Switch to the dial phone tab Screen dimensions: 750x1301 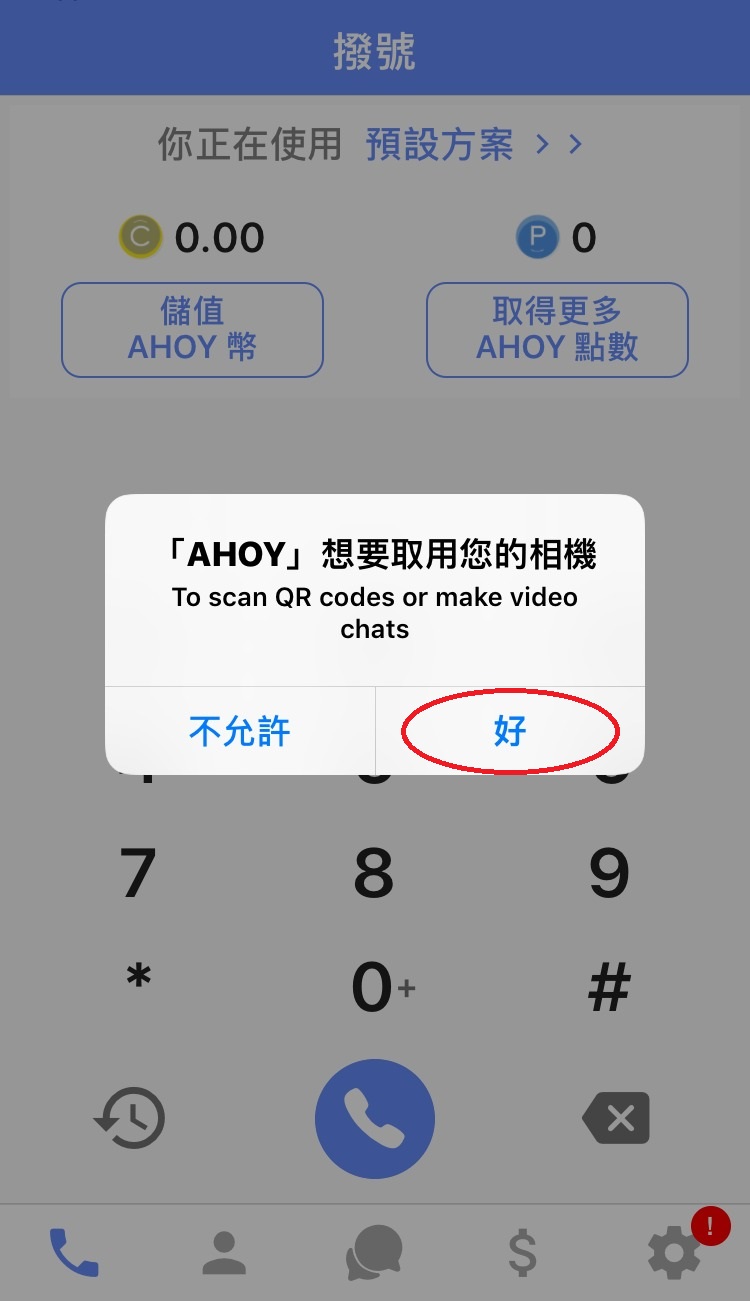click(74, 1252)
